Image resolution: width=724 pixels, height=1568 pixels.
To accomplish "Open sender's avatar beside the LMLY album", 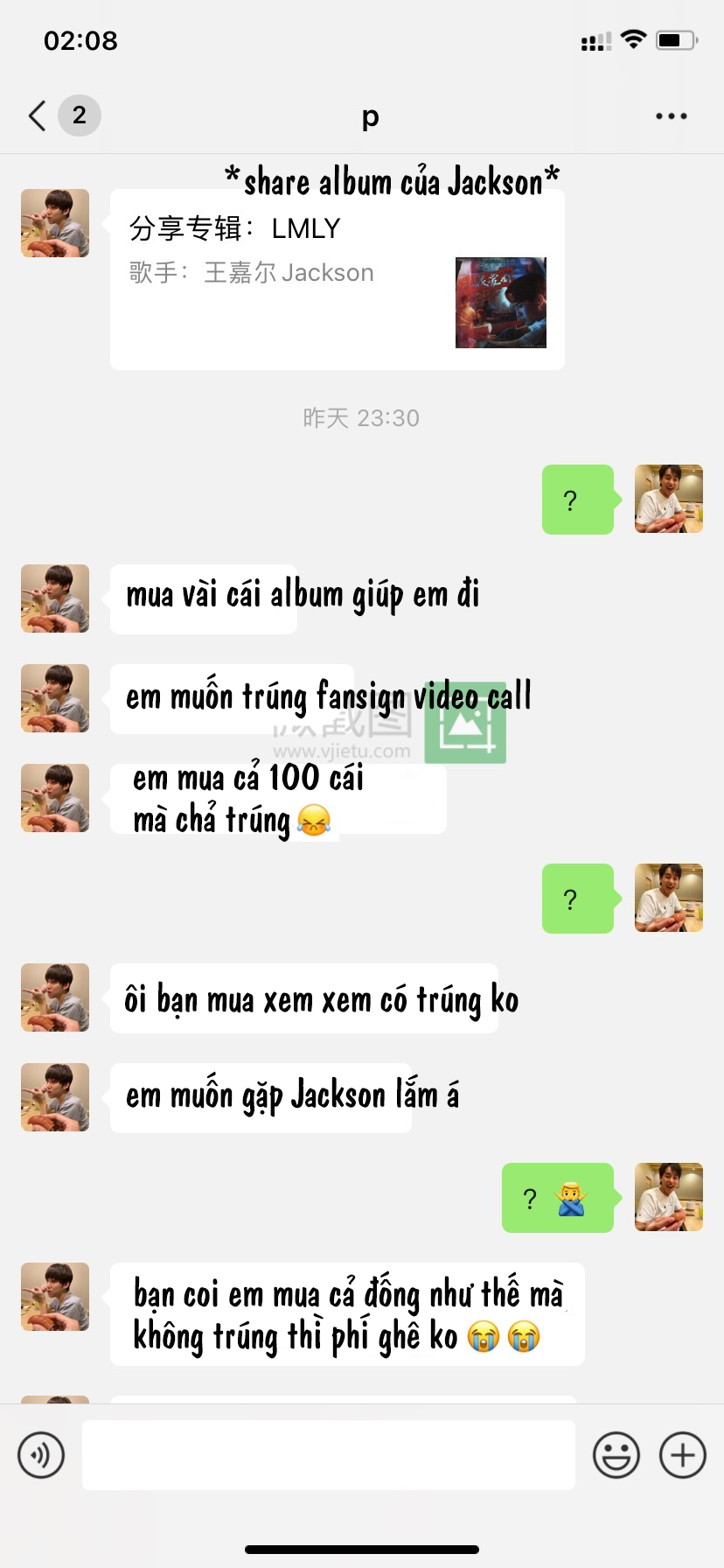I will [x=55, y=223].
